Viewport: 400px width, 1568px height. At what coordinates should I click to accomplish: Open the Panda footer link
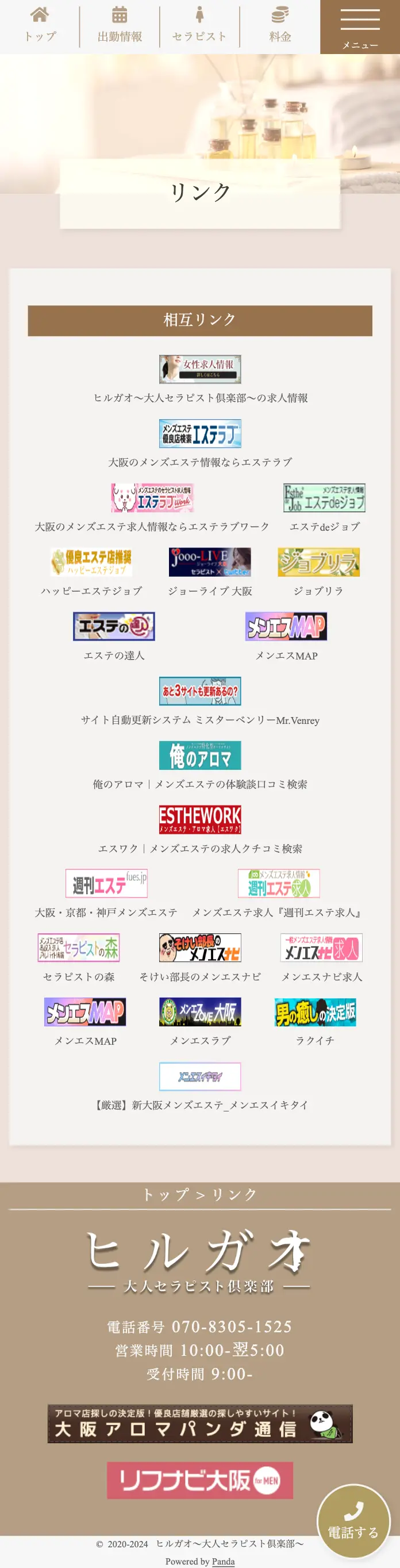pos(223,1561)
